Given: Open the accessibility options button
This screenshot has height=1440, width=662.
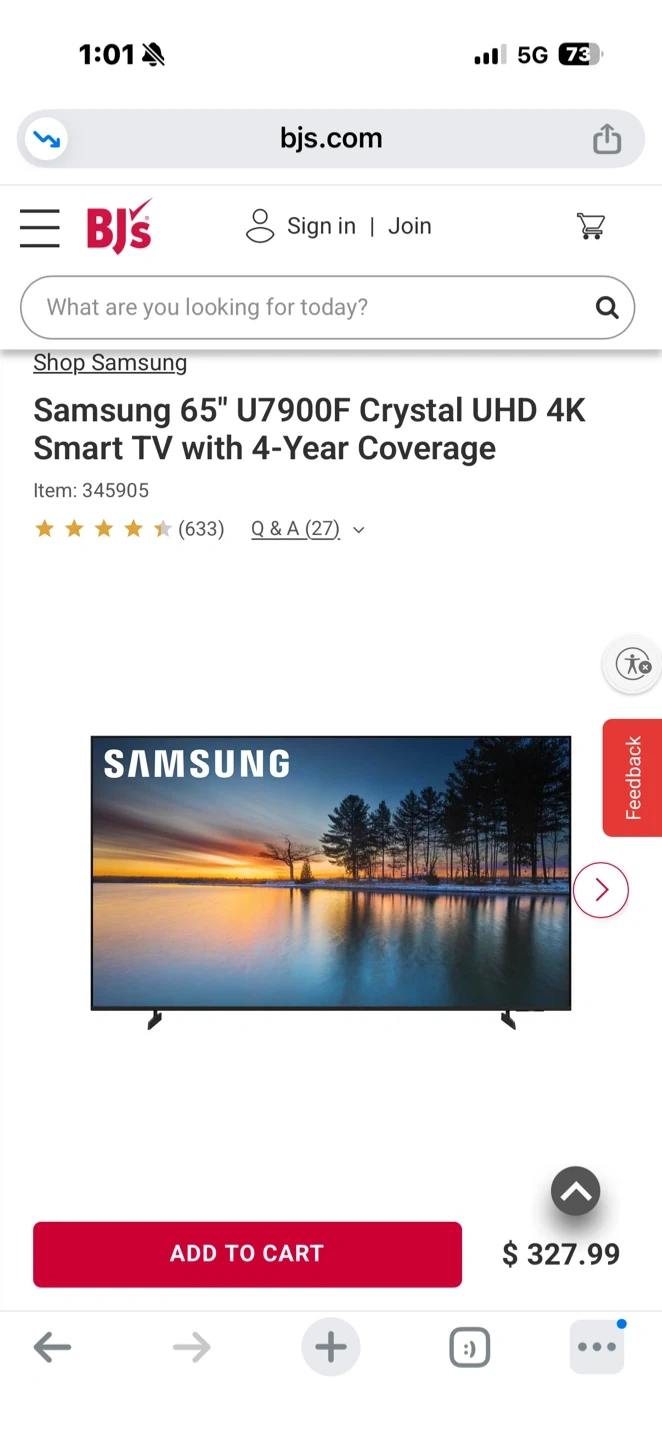Looking at the screenshot, I should point(633,663).
